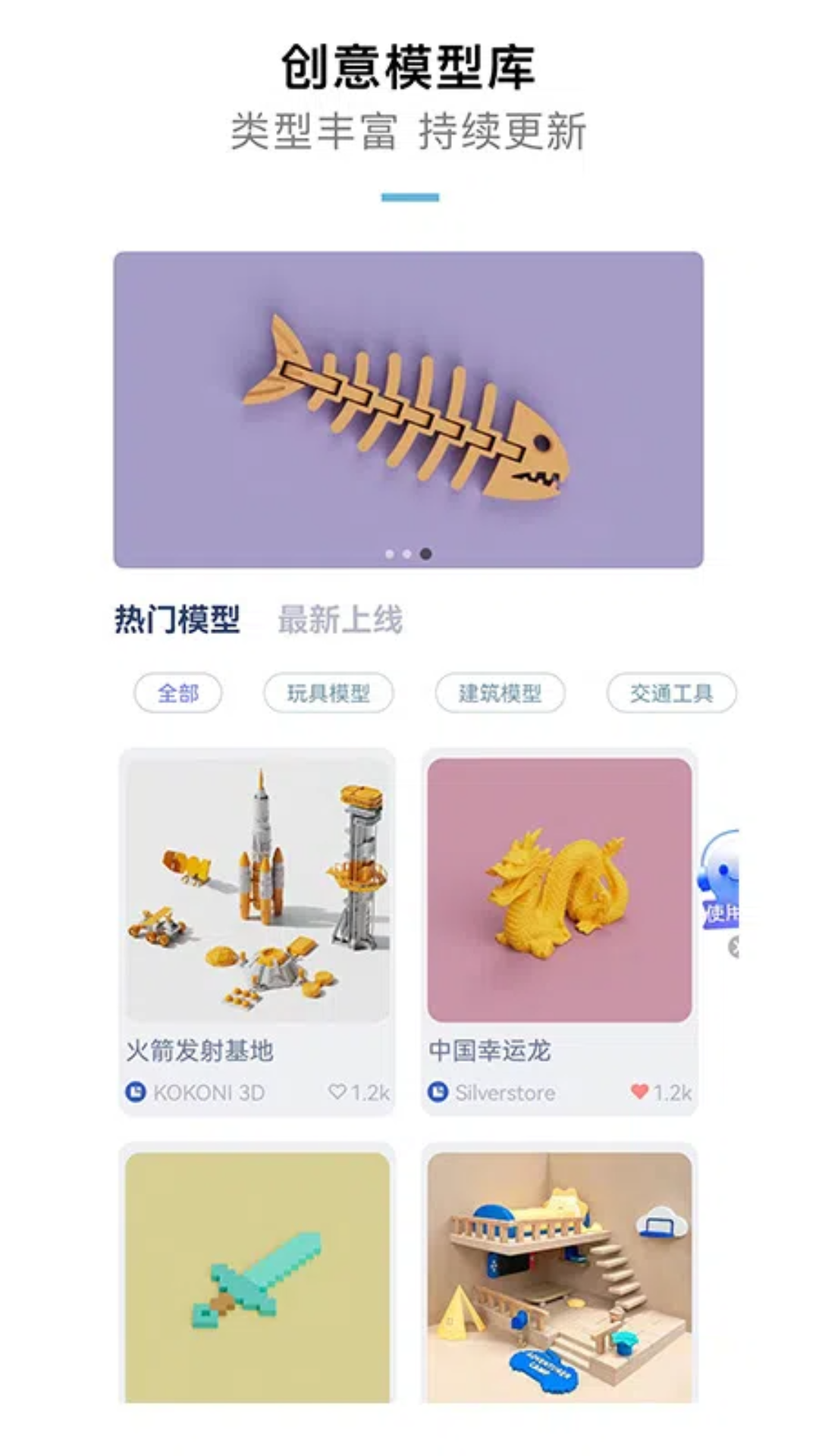
Task: Click the Silverstore author avatar icon
Action: pos(437,1090)
